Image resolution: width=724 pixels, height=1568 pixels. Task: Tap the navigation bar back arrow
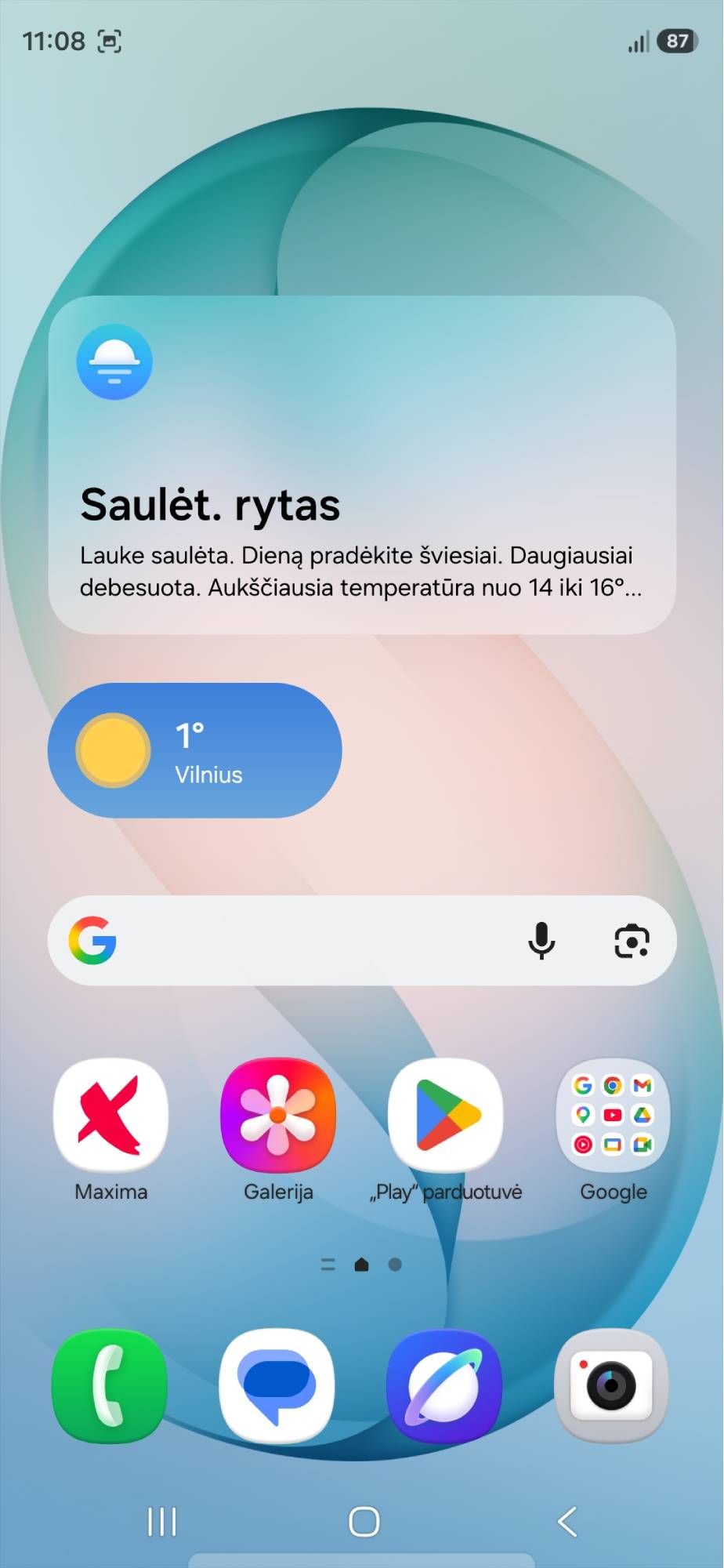click(x=567, y=1522)
